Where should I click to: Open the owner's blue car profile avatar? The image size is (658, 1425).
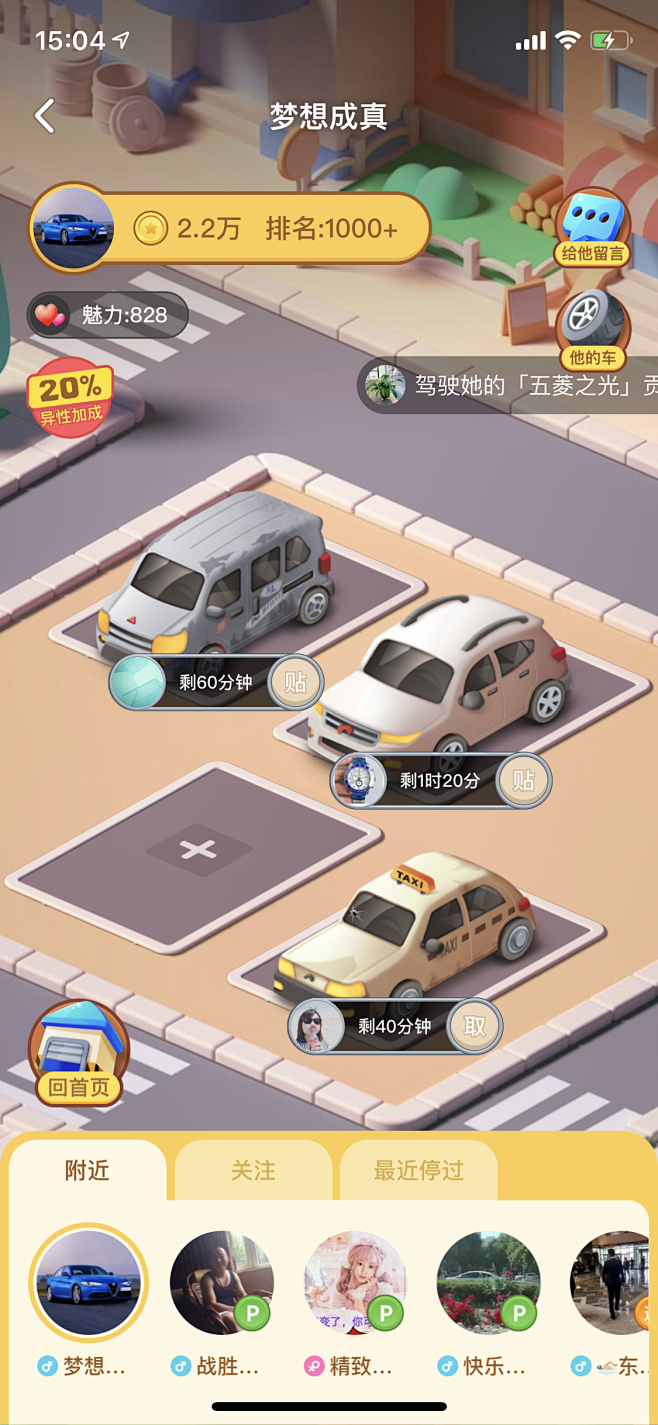tap(72, 229)
